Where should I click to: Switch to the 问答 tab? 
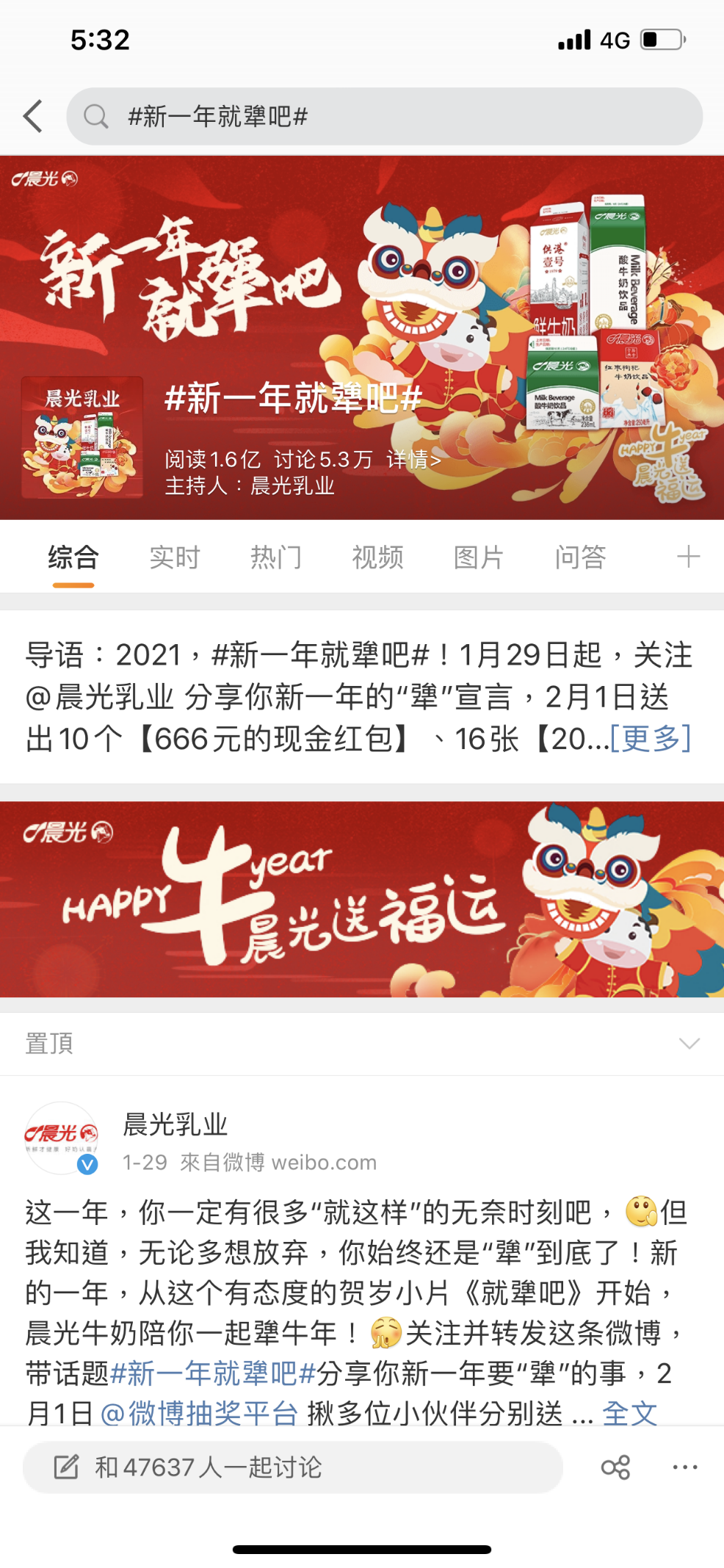click(x=580, y=557)
